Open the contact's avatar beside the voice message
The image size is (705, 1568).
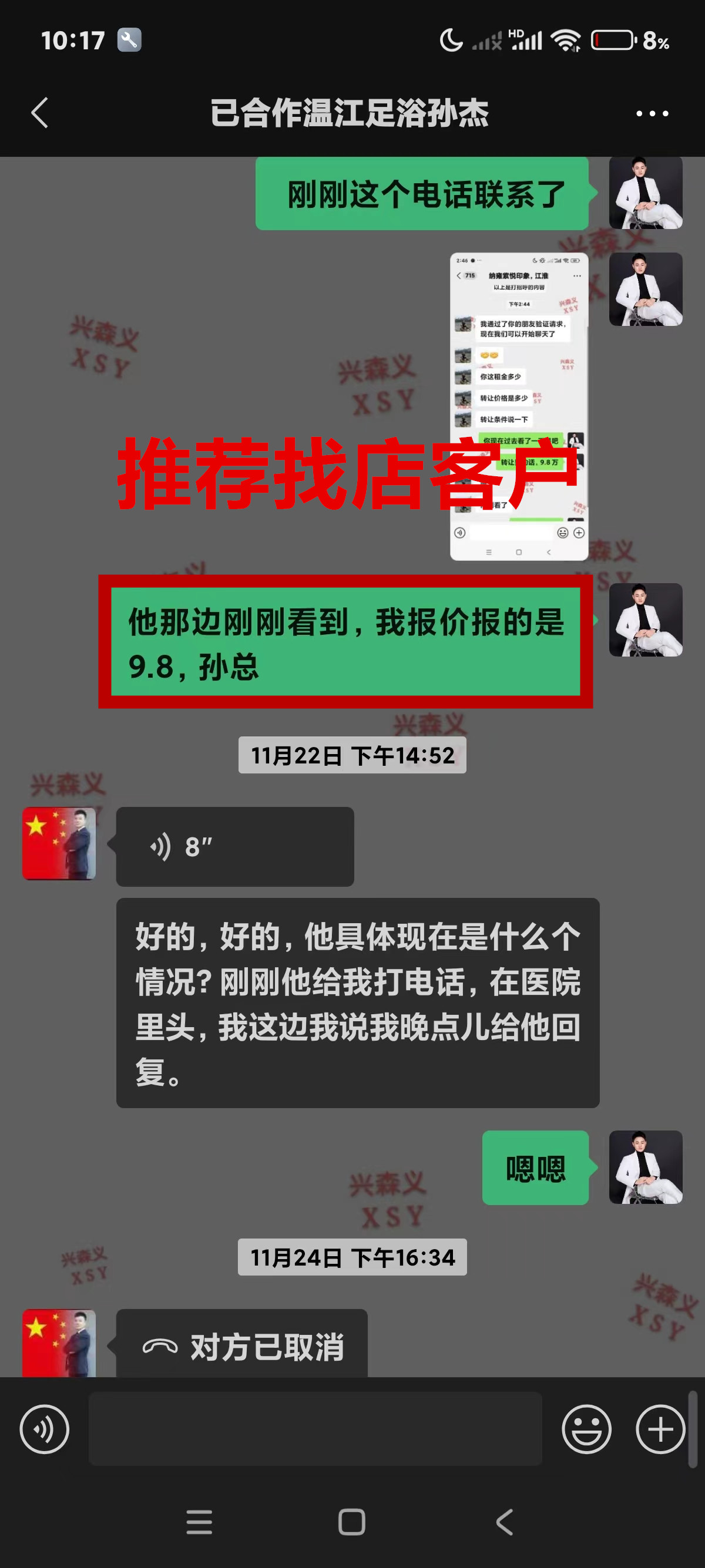click(59, 843)
